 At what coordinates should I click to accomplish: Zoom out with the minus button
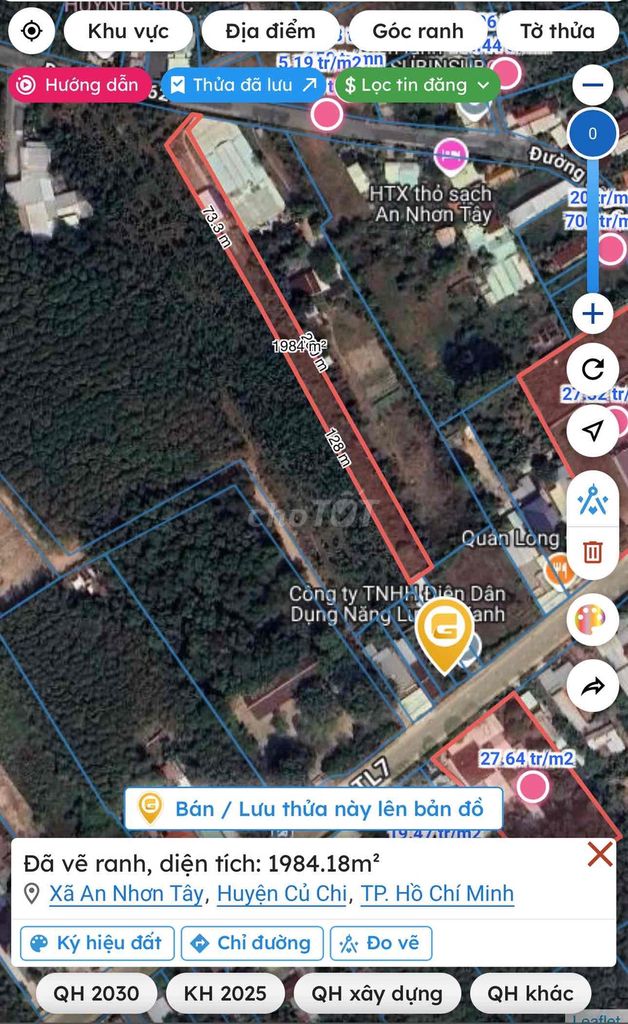pyautogui.click(x=593, y=85)
